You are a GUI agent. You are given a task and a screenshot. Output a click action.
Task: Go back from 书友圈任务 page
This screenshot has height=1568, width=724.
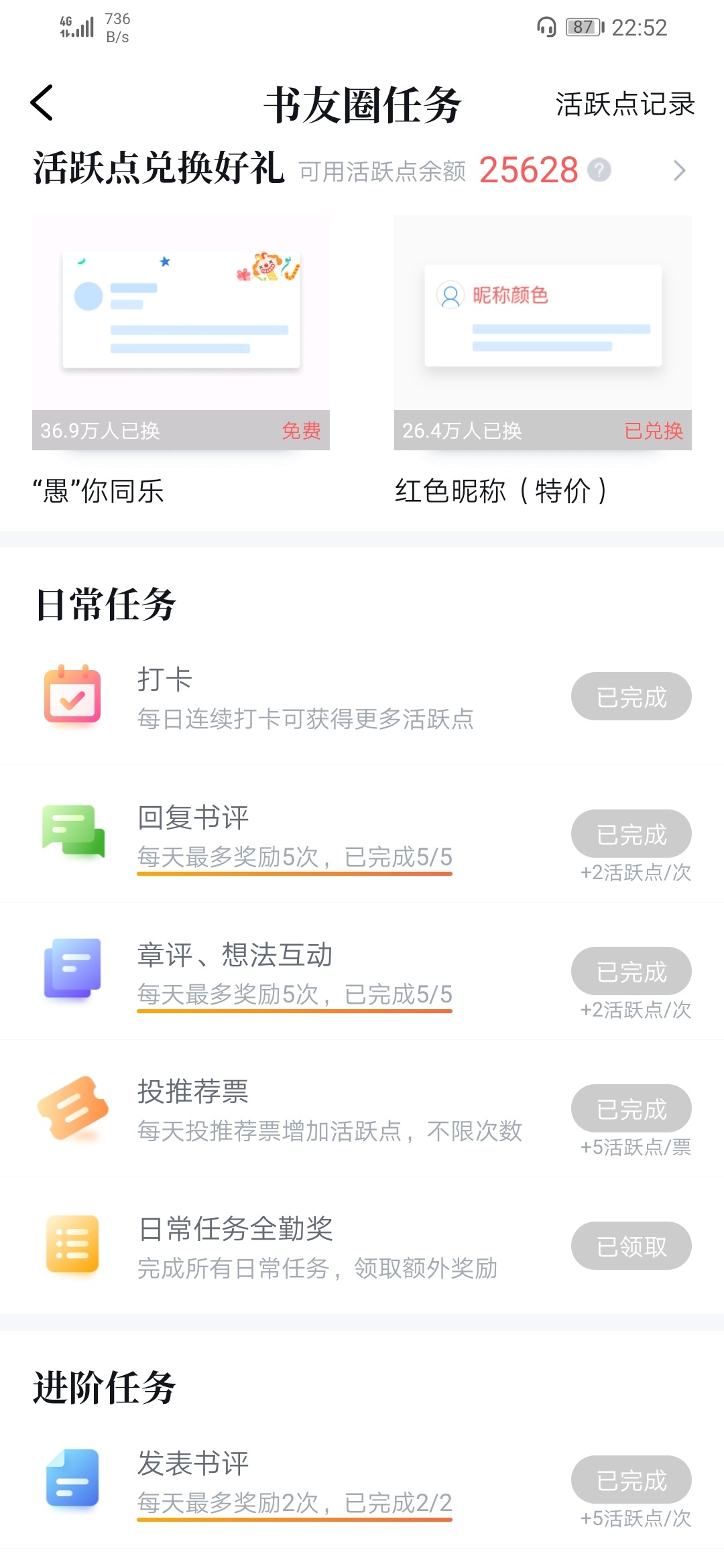[42, 103]
